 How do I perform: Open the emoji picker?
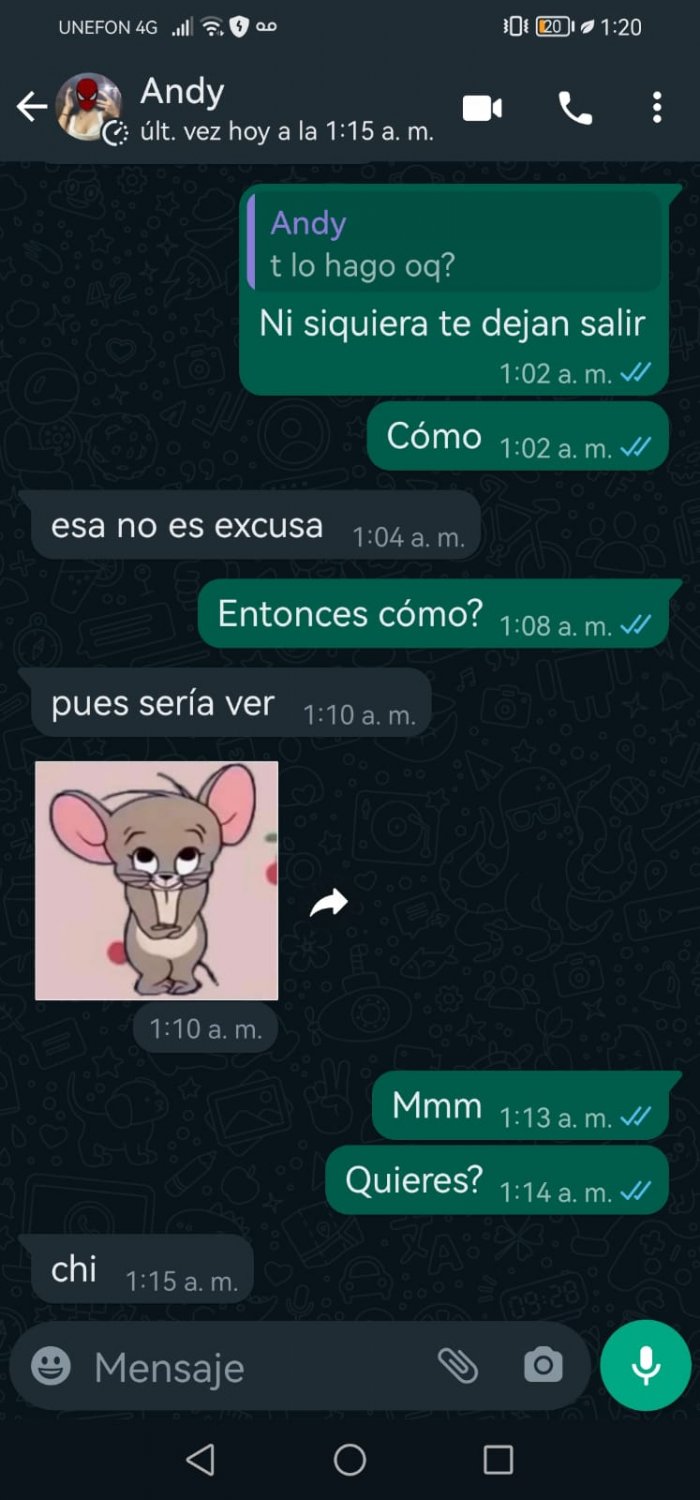pos(51,1366)
